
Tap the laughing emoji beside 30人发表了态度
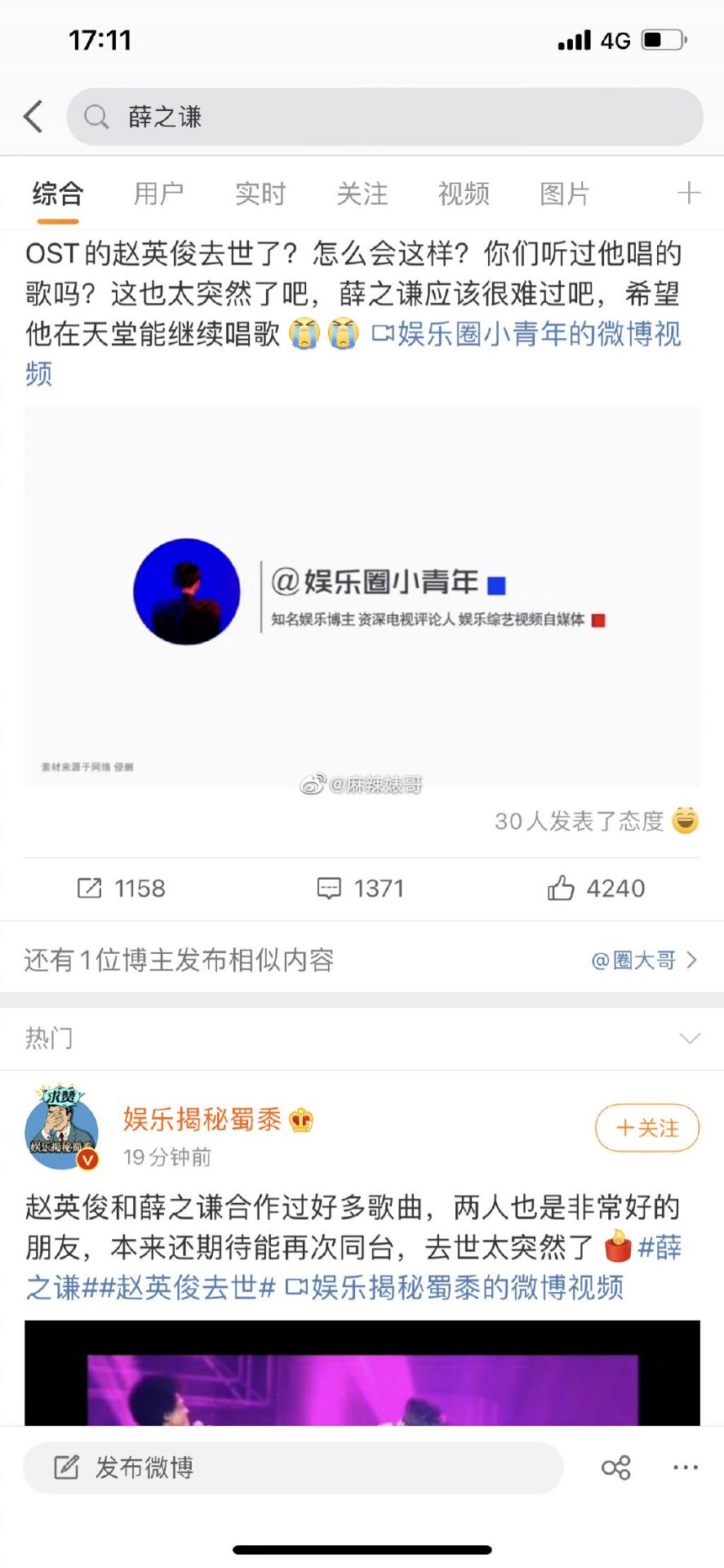[x=686, y=822]
